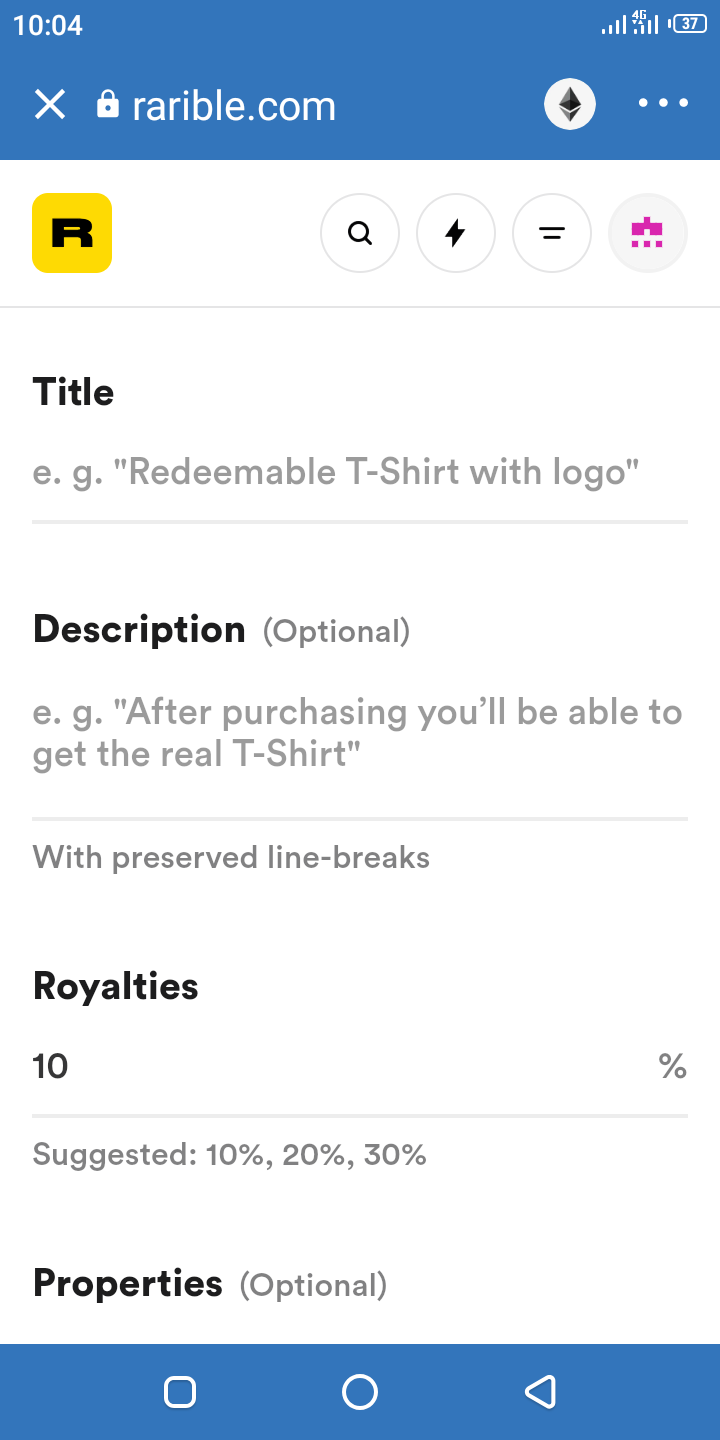Tap the system back button

coord(540,1392)
